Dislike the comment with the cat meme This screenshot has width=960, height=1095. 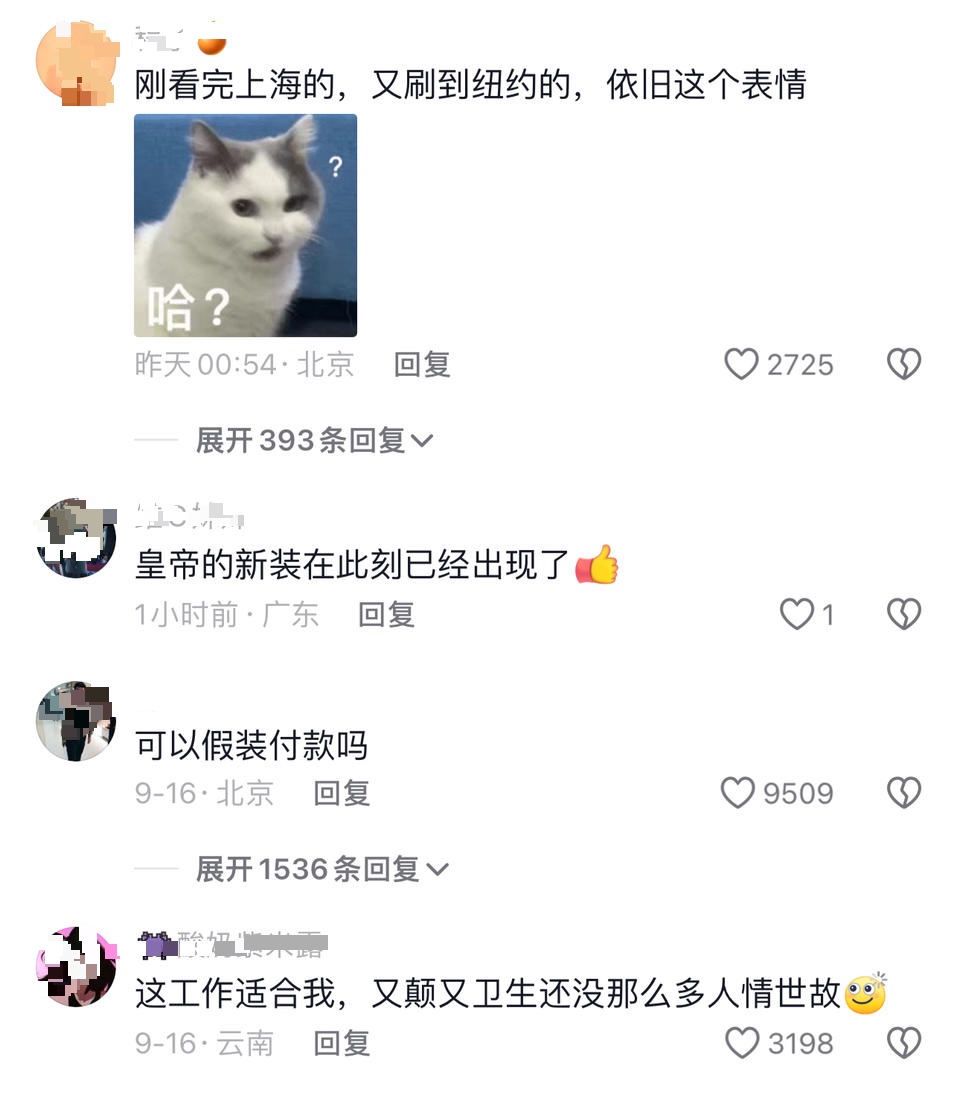904,365
